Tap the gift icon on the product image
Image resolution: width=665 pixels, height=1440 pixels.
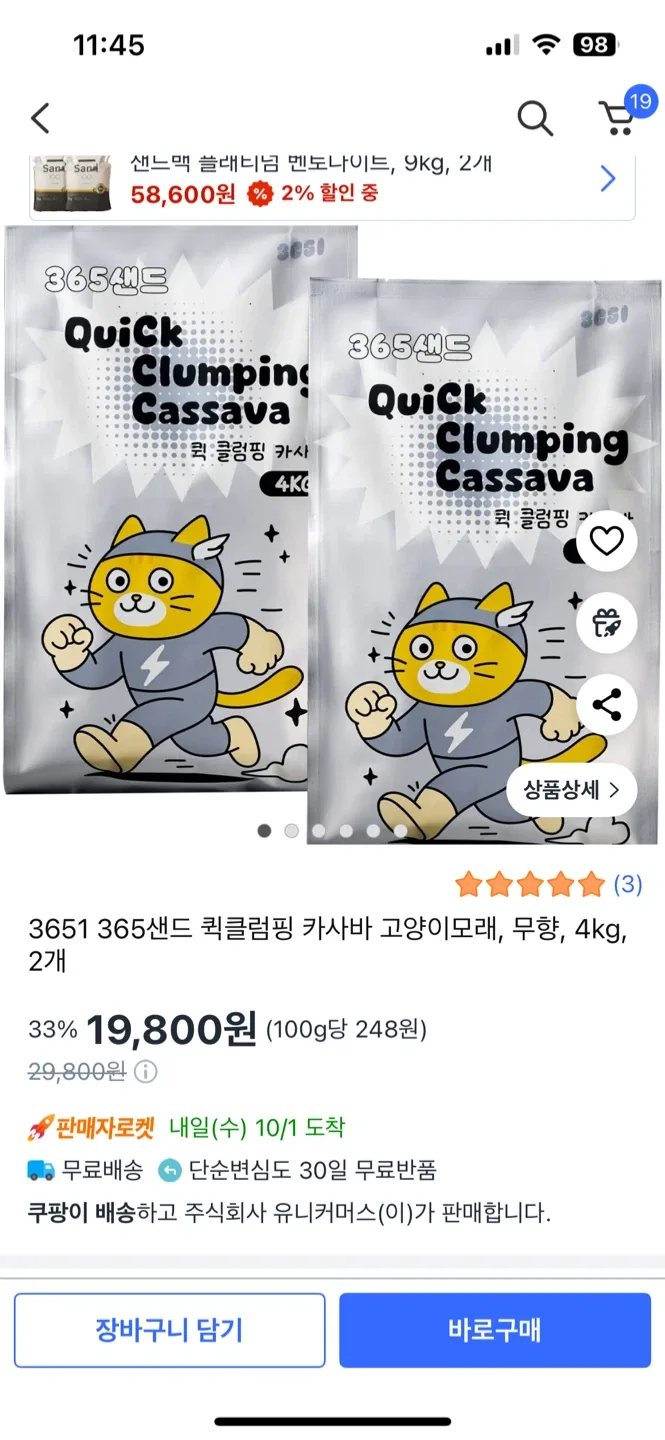coord(606,623)
